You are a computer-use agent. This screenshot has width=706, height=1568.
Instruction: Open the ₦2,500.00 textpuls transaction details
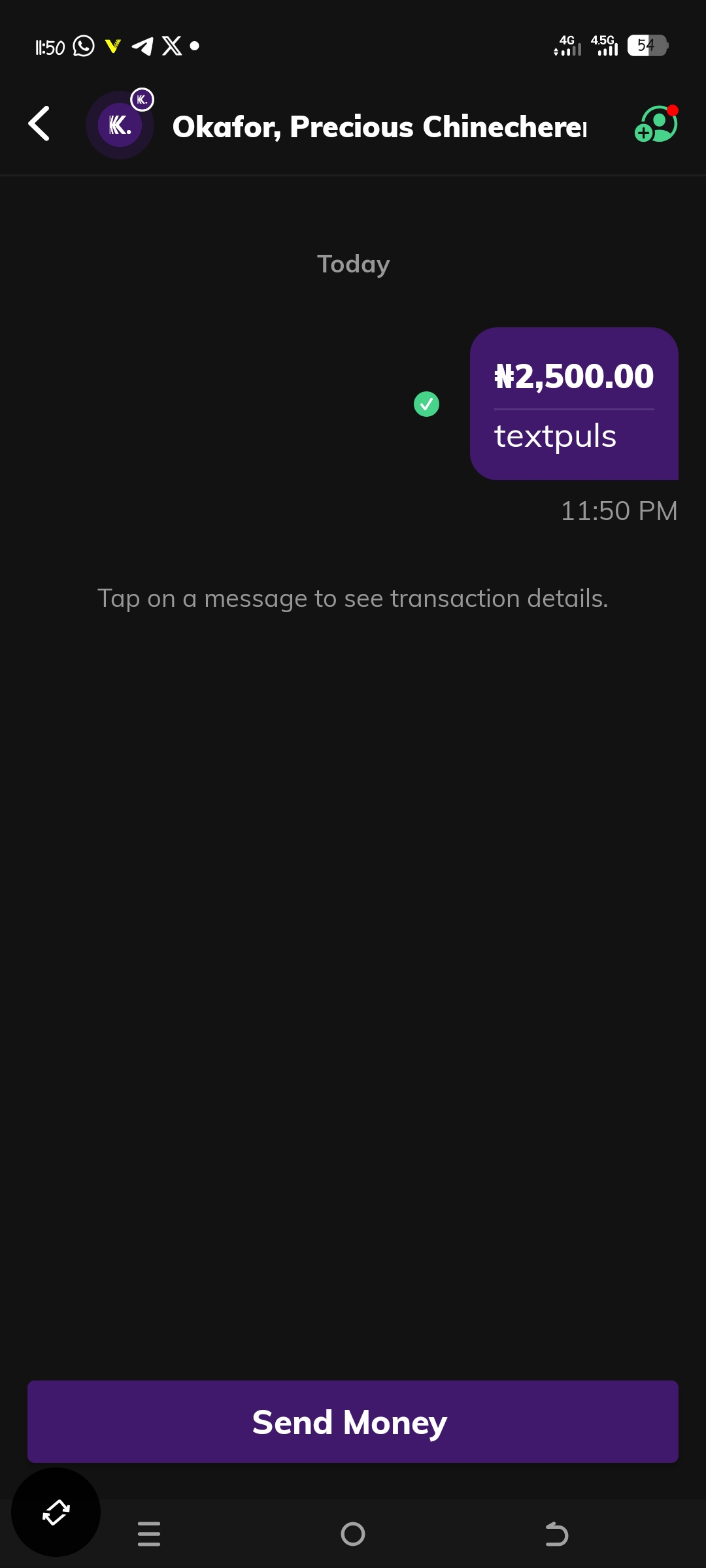(573, 404)
